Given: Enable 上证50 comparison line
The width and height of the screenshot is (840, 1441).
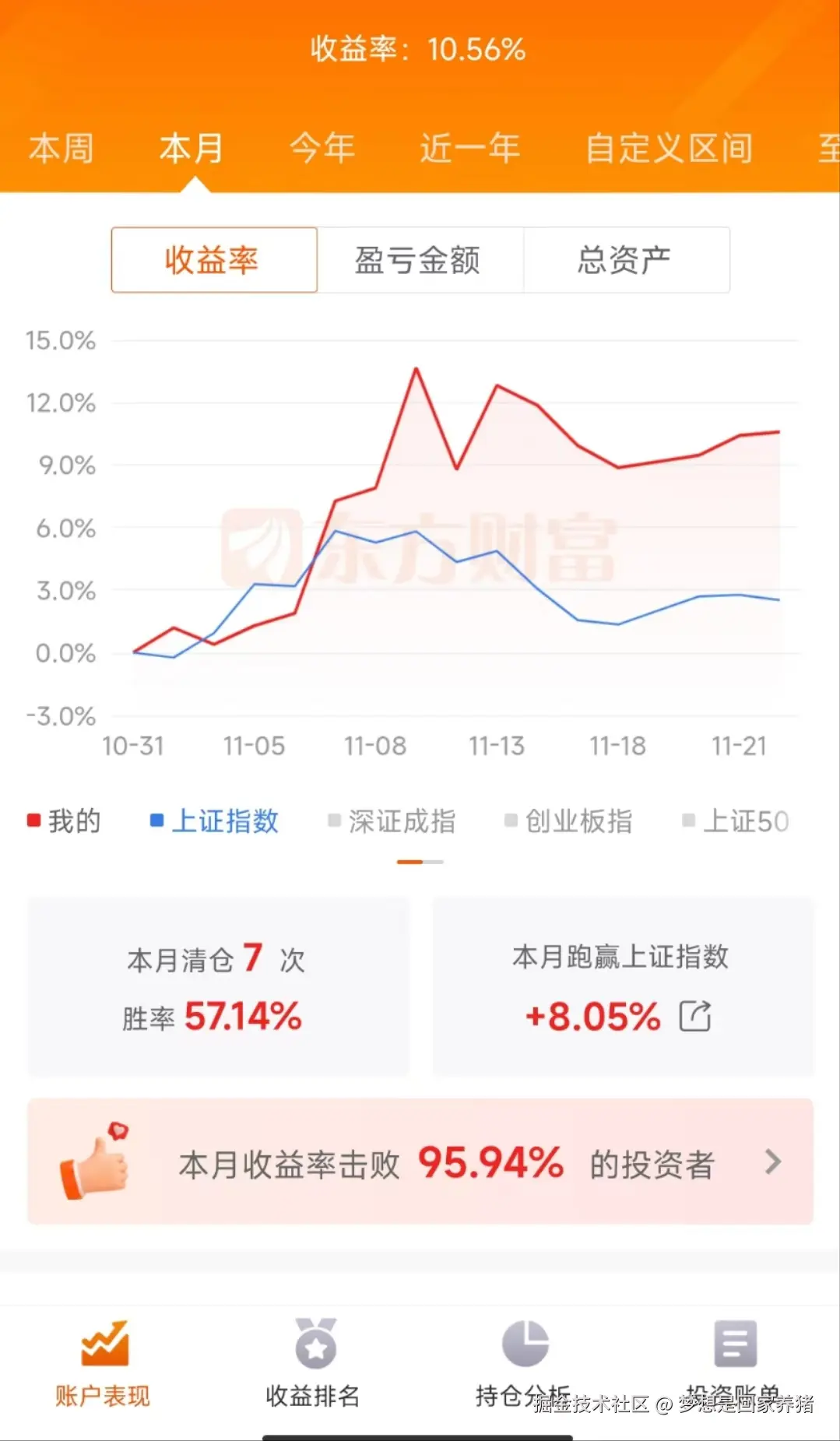Looking at the screenshot, I should click(736, 821).
